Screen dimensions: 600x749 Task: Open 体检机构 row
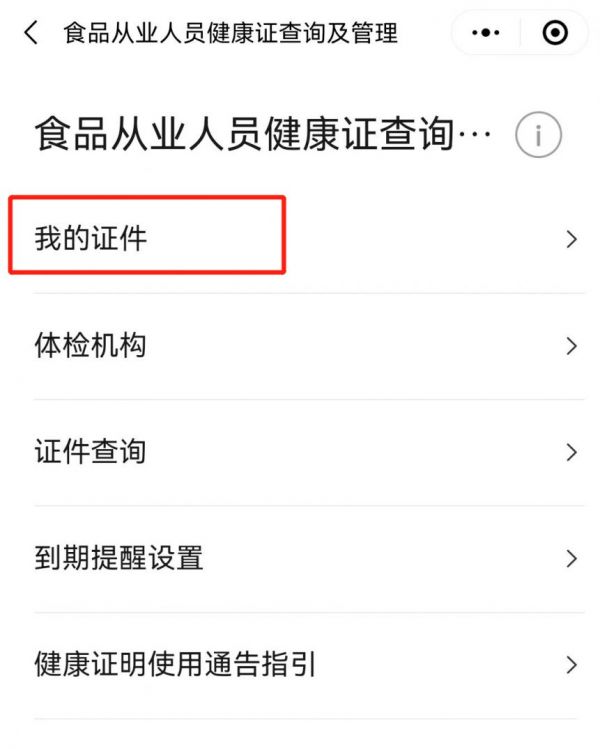(x=300, y=346)
